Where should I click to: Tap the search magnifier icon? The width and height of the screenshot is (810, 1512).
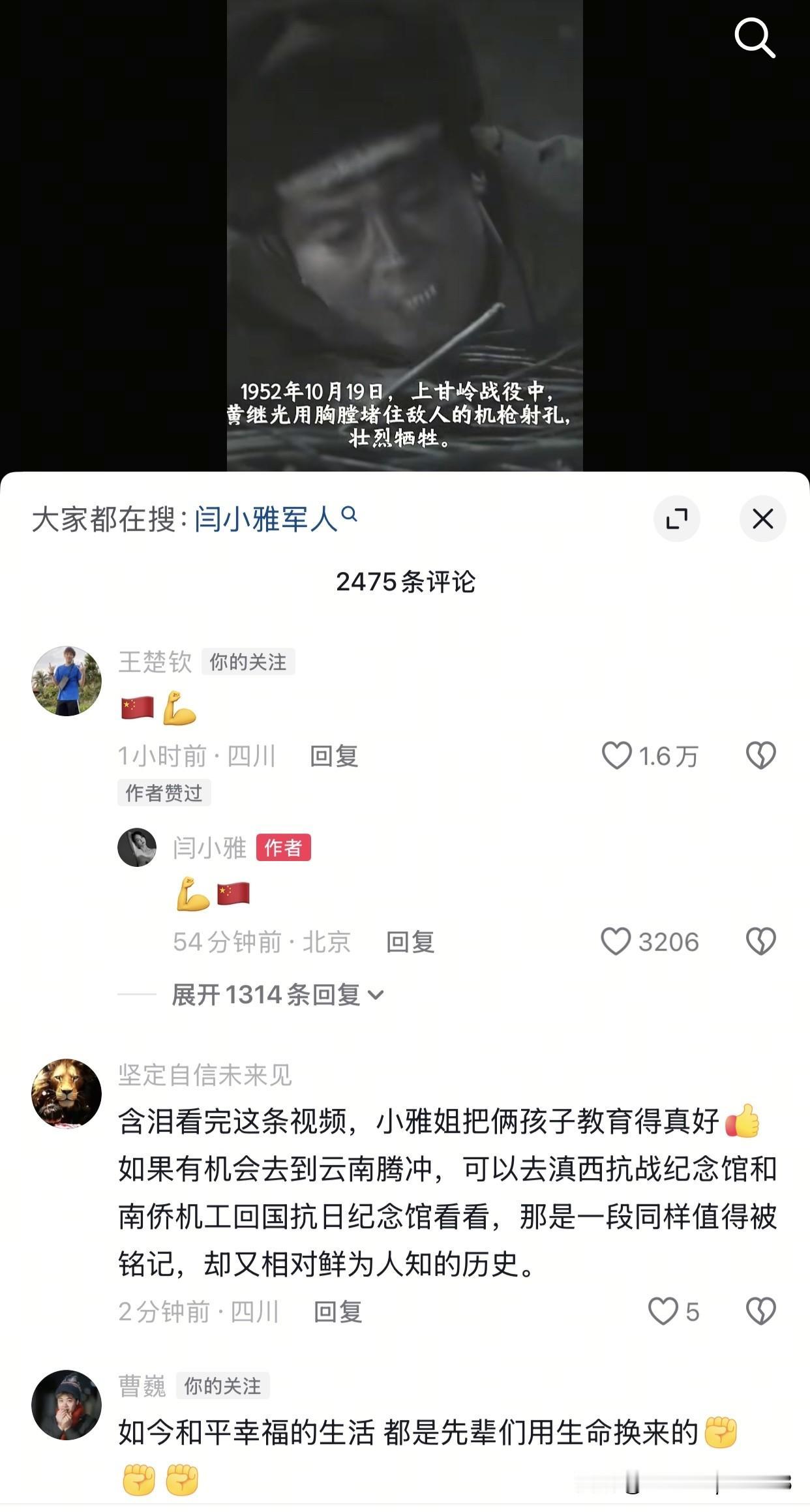[755, 37]
